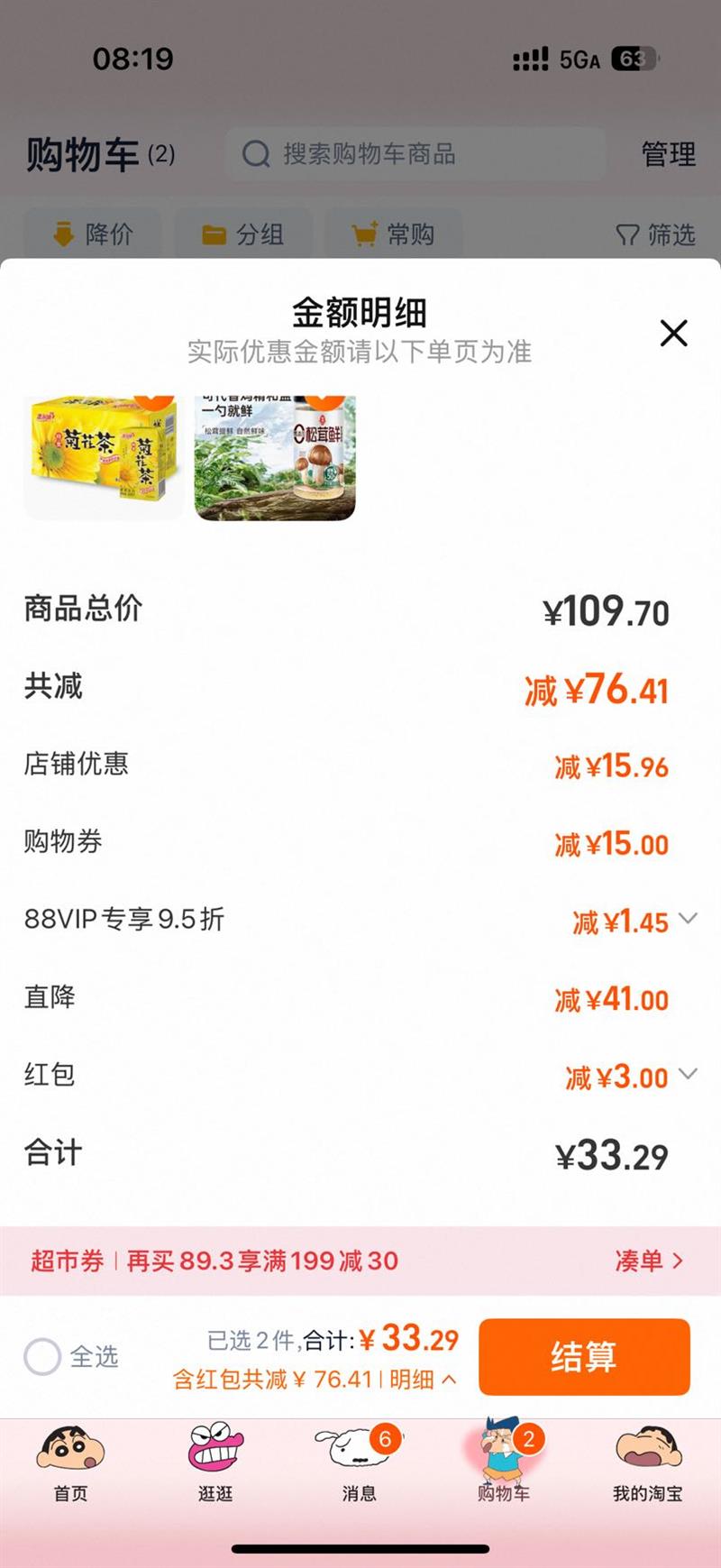
Task: Open the 消息 tab
Action: [x=359, y=1463]
